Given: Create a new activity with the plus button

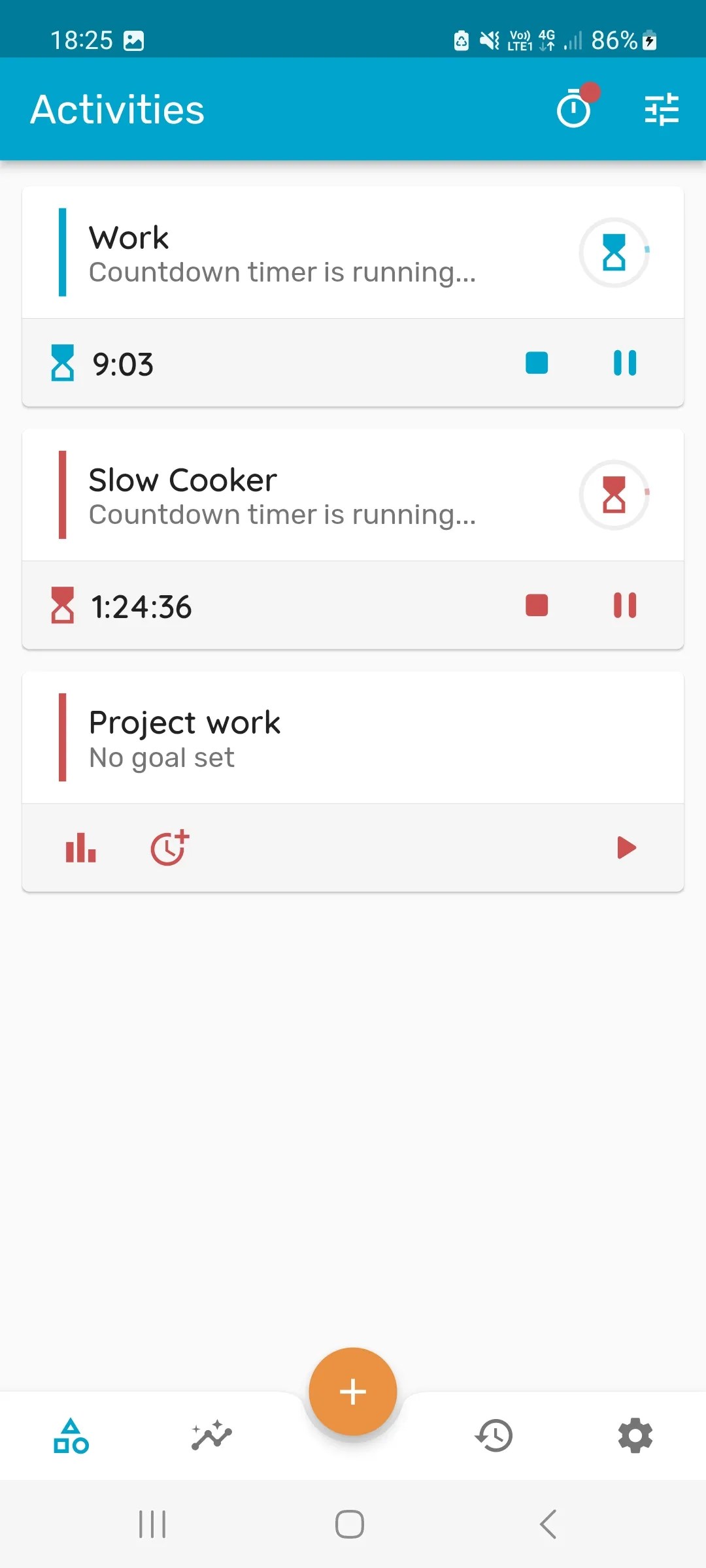Looking at the screenshot, I should (352, 1390).
